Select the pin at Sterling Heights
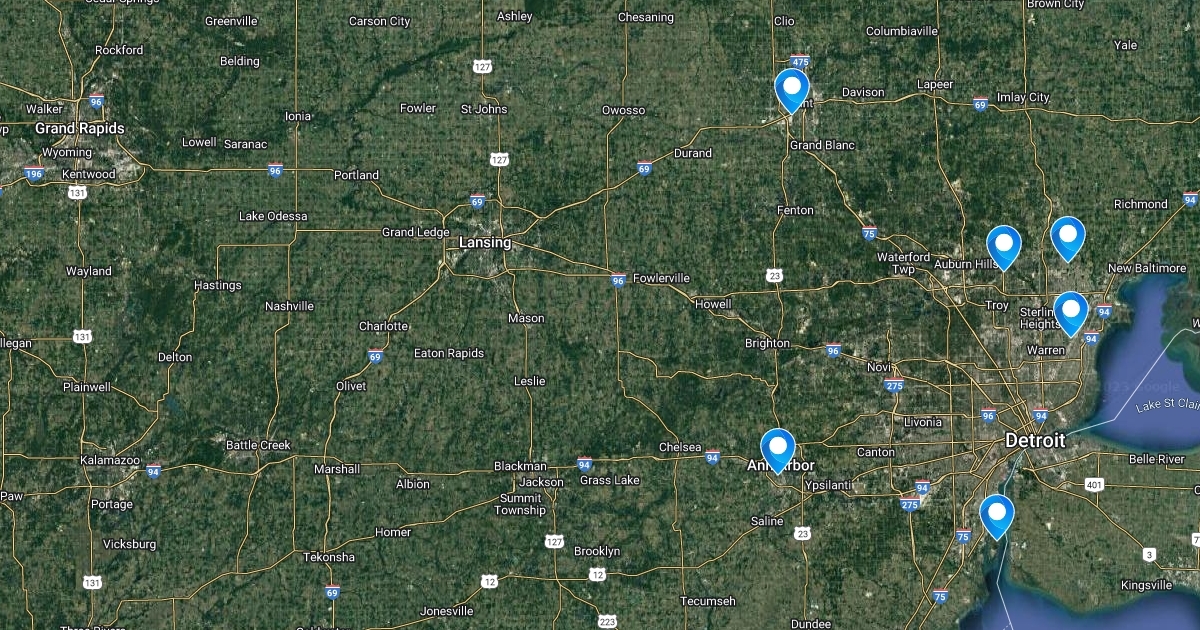The image size is (1200, 630). point(1070,310)
